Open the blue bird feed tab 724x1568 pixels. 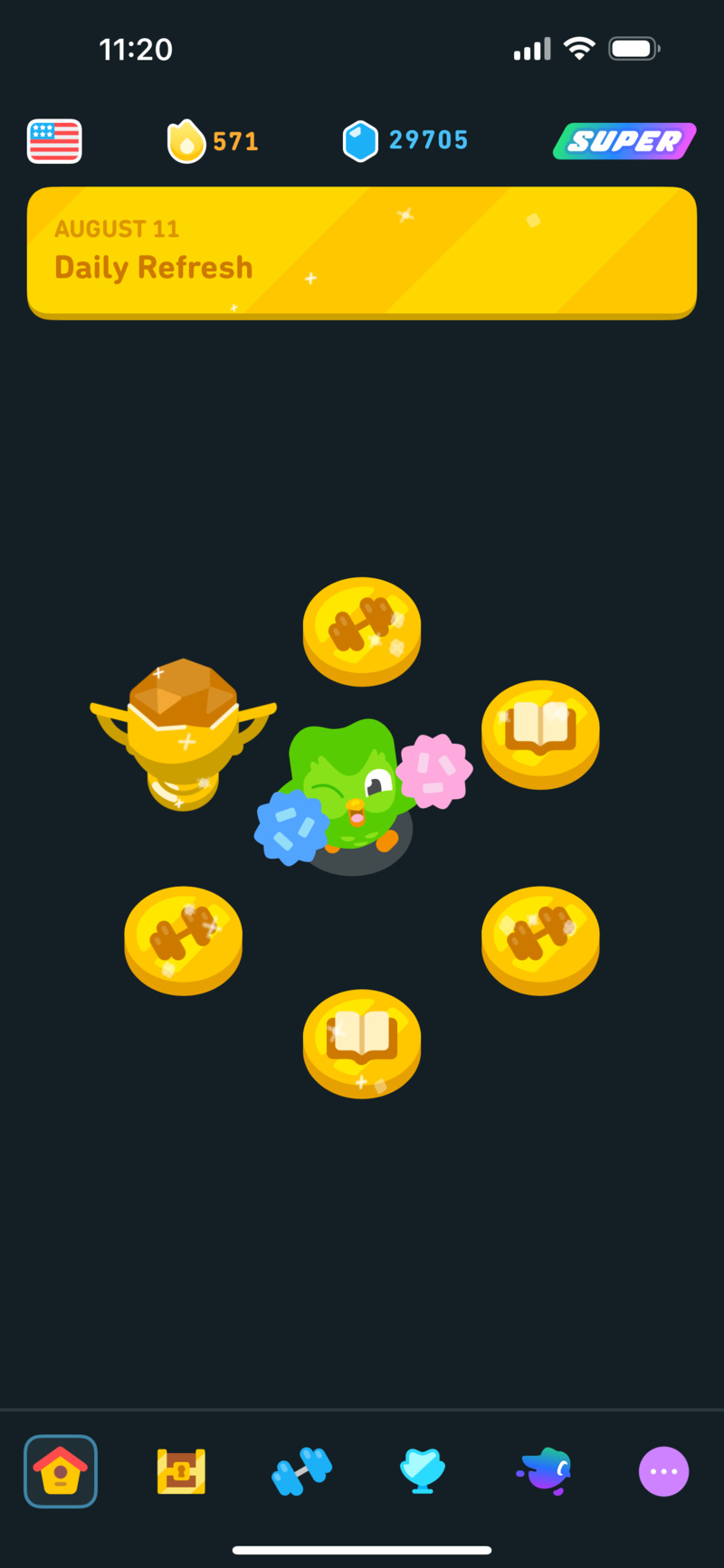(x=545, y=1470)
